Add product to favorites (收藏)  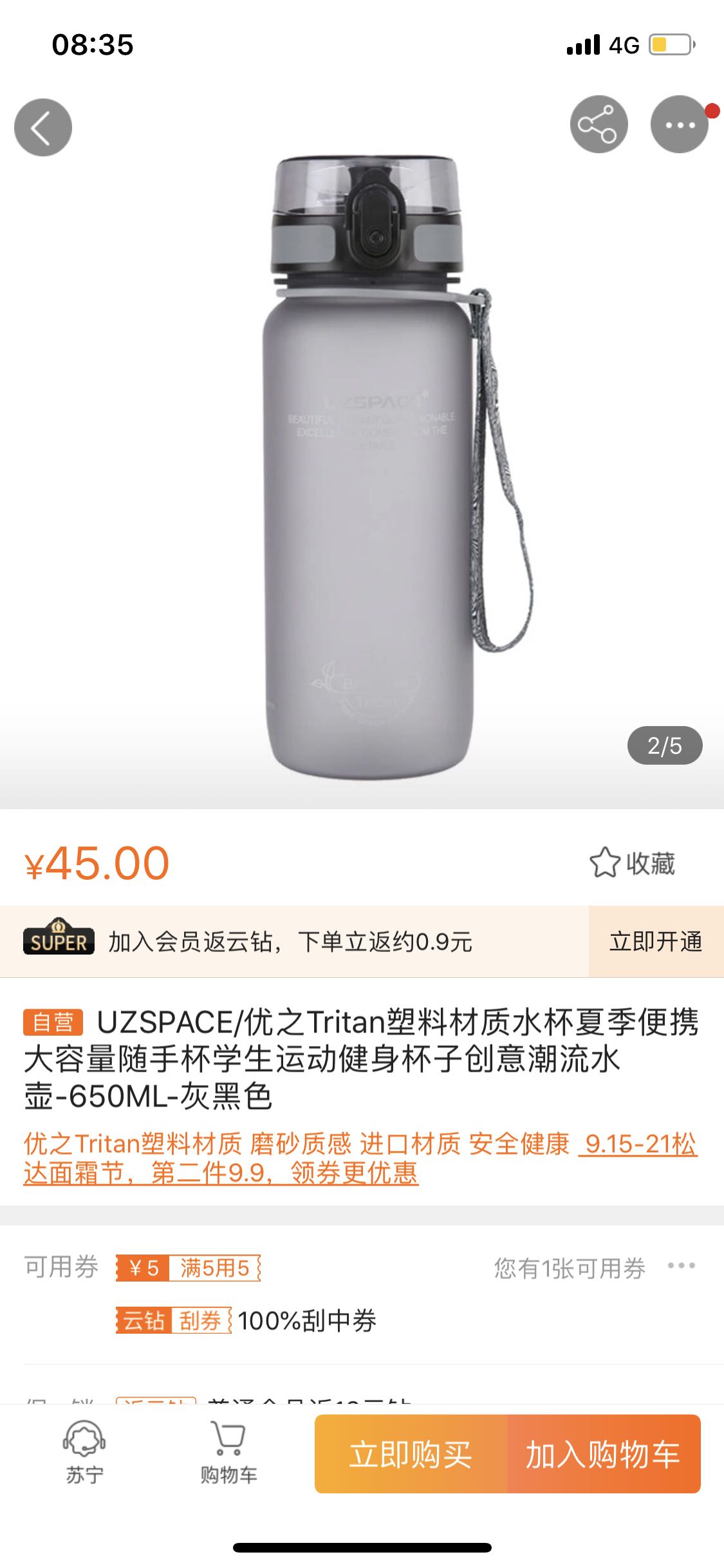[x=632, y=863]
